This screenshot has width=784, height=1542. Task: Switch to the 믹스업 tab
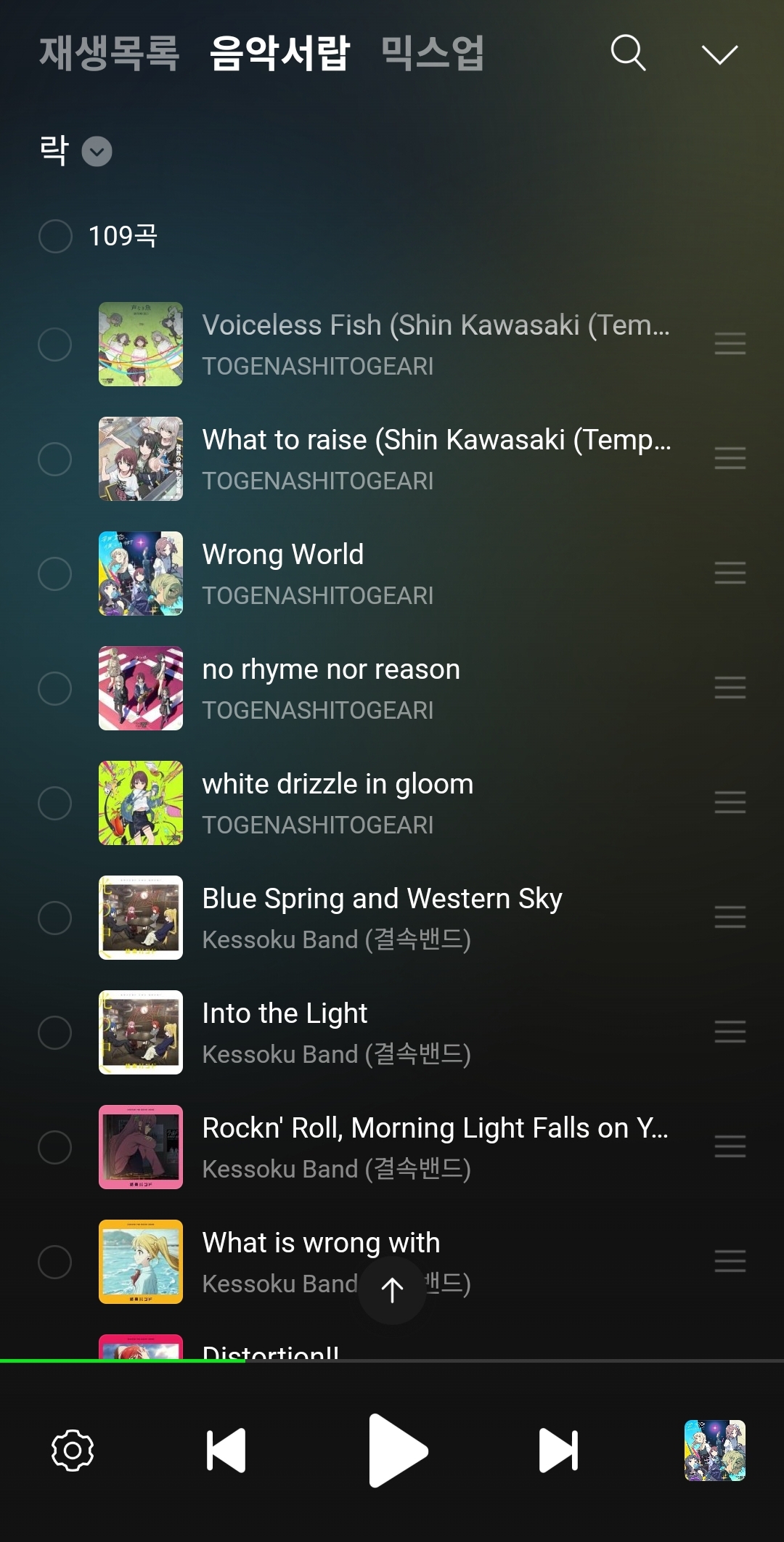coord(433,53)
